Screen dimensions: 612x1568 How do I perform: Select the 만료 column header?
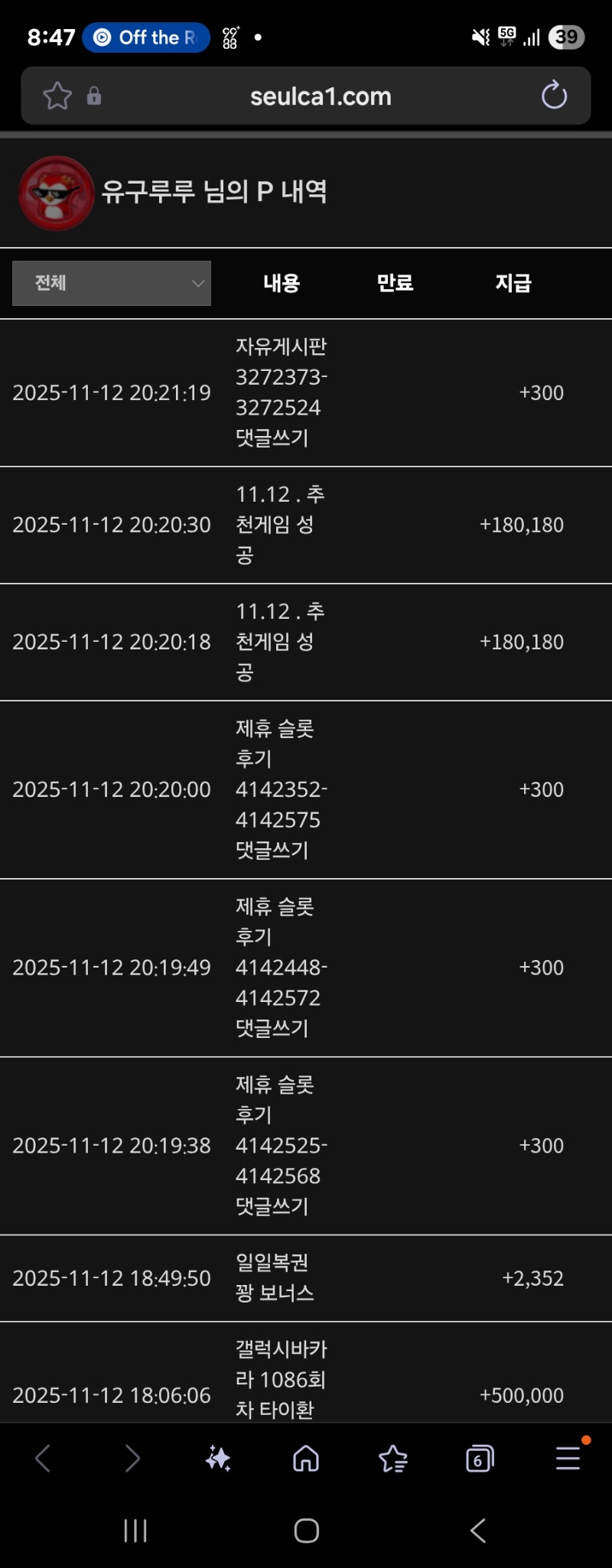[x=395, y=283]
